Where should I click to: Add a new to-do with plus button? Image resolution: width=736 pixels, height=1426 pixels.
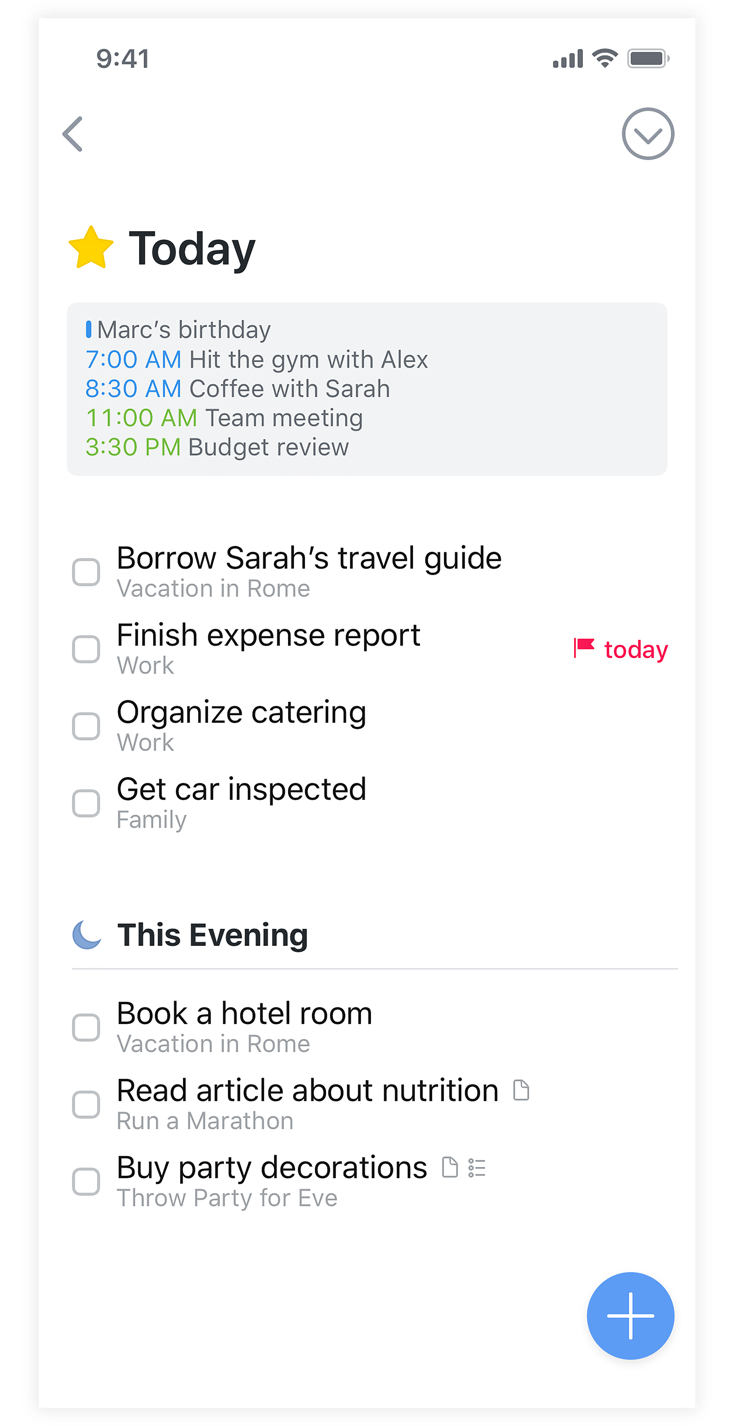pyautogui.click(x=630, y=1316)
